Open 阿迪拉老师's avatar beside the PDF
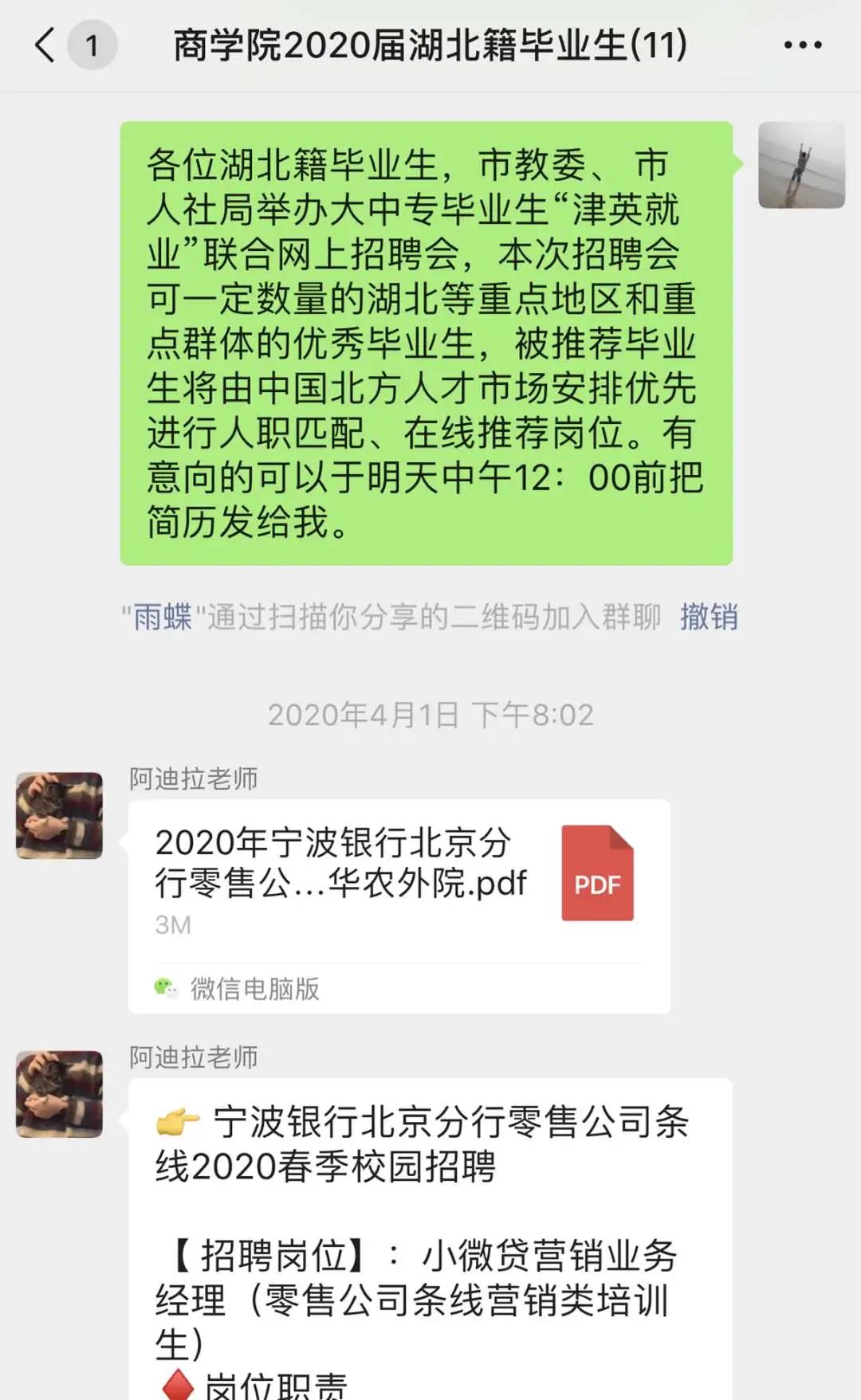 point(60,815)
